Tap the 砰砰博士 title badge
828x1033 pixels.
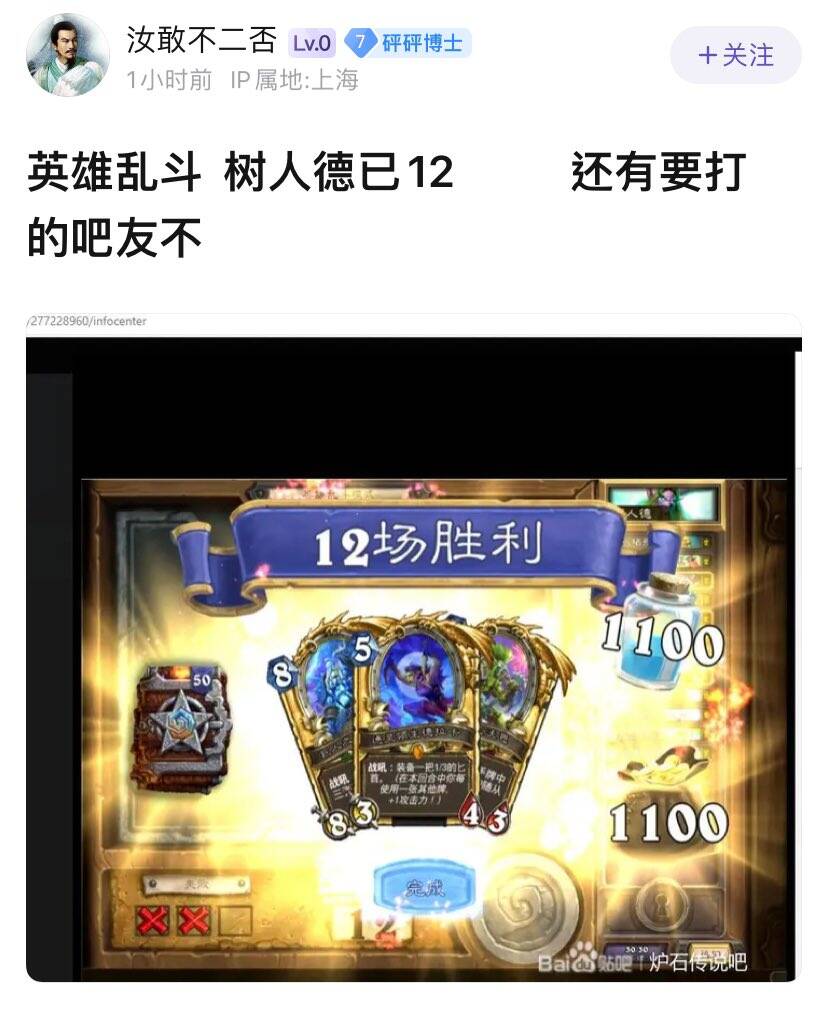tap(408, 43)
